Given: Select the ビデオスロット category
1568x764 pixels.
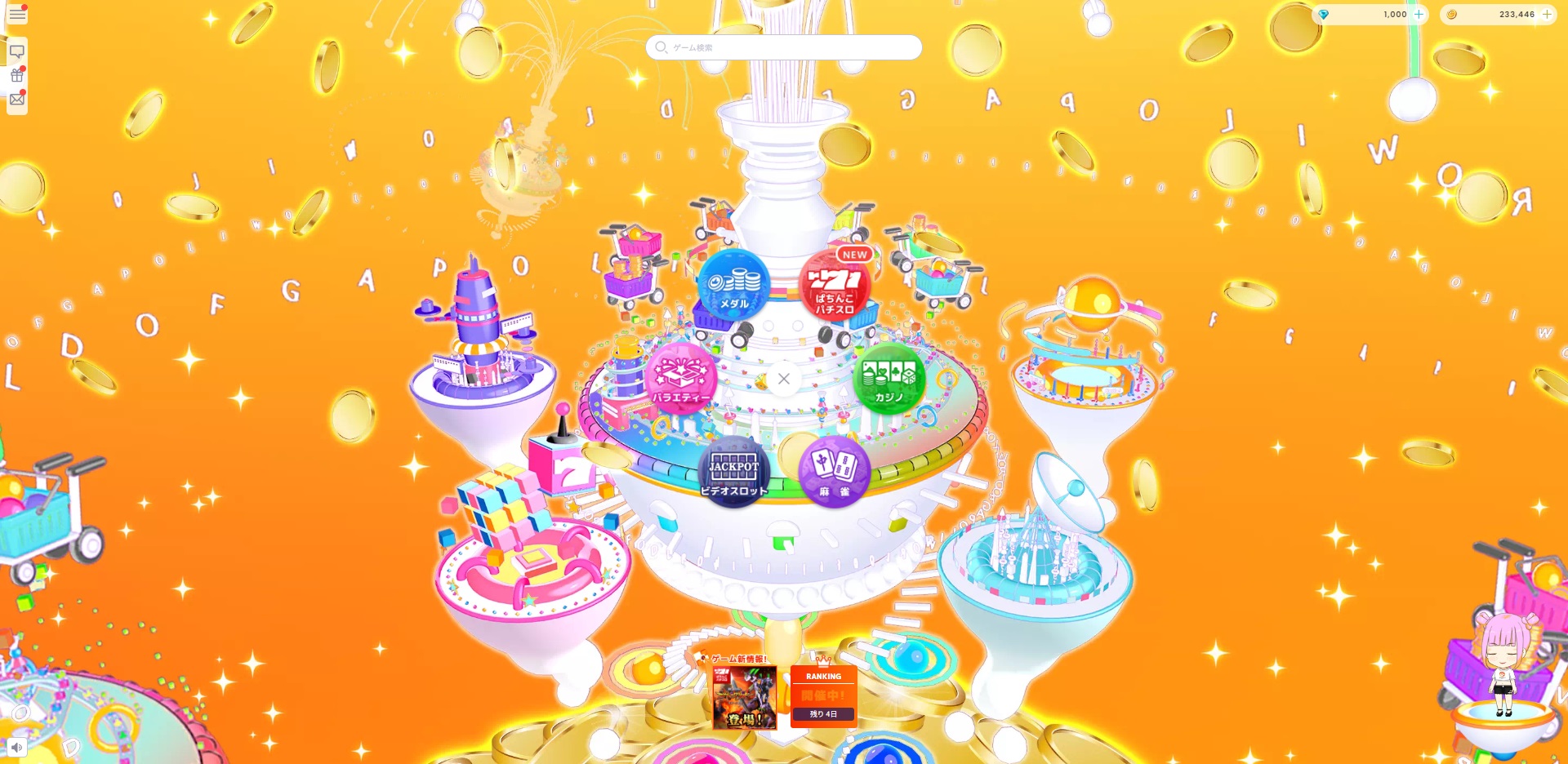Looking at the screenshot, I should tap(733, 472).
